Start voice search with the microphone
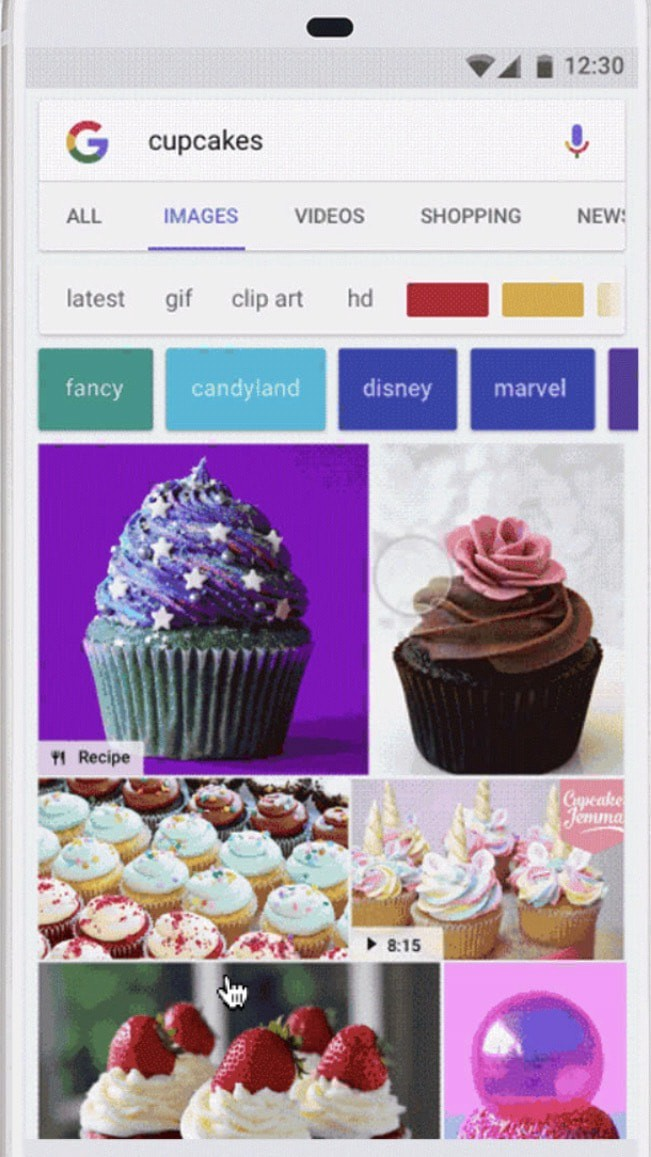The image size is (651, 1157). tap(576, 141)
